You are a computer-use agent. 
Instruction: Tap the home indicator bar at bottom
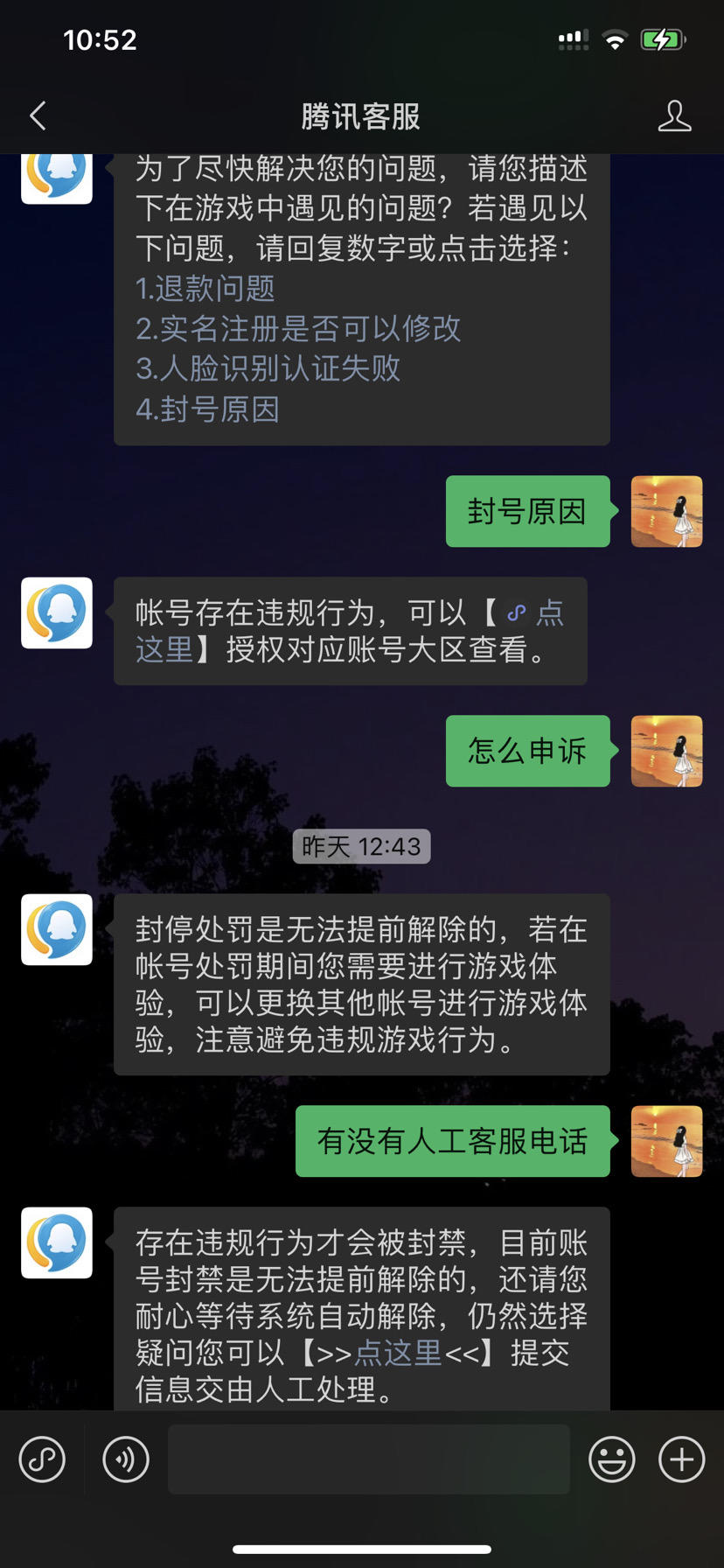[x=362, y=1548]
